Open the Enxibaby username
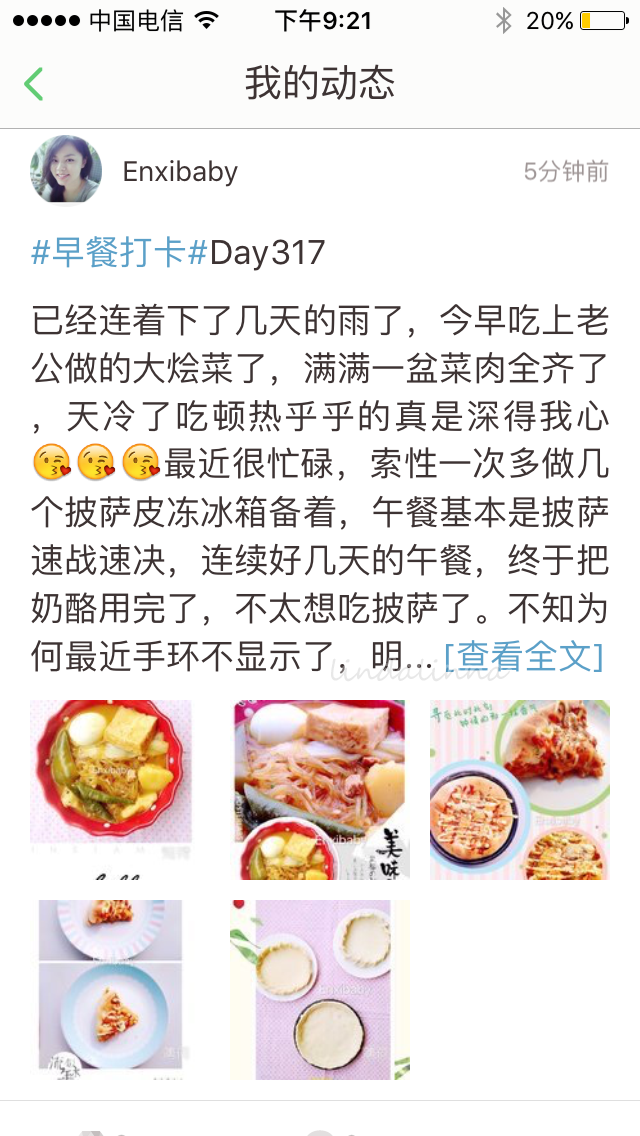The image size is (640, 1136). (180, 172)
